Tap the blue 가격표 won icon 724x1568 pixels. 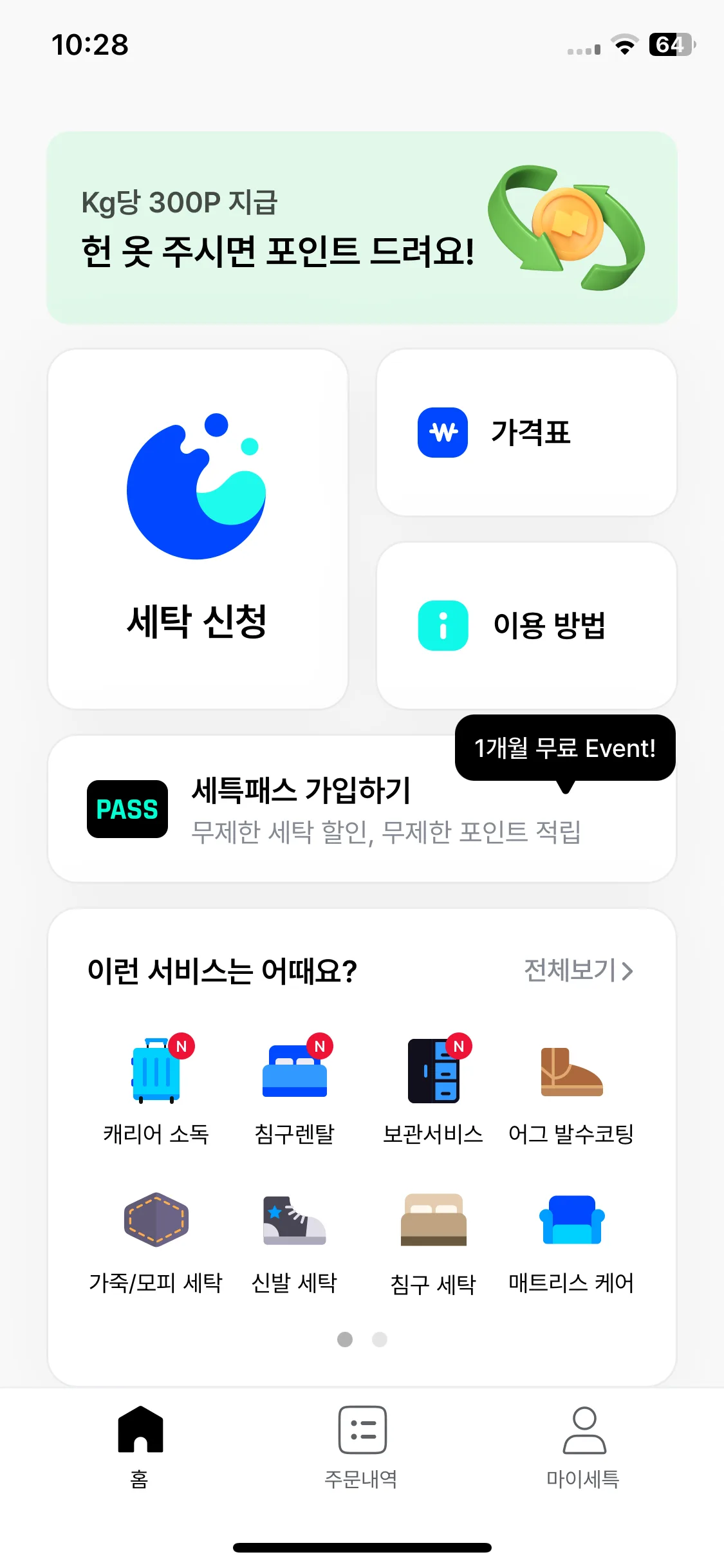click(x=442, y=433)
